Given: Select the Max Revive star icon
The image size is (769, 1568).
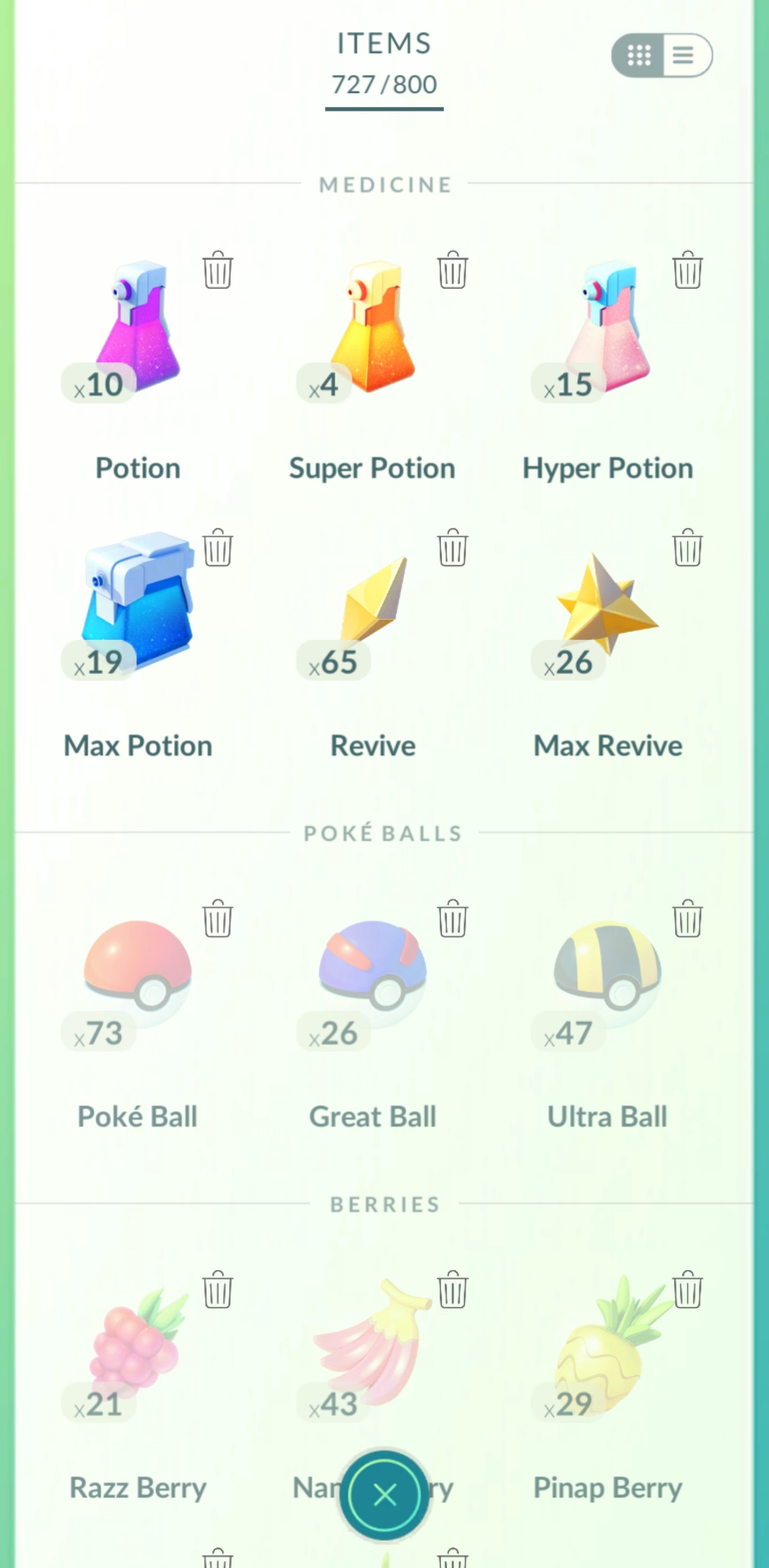Looking at the screenshot, I should click(x=608, y=609).
